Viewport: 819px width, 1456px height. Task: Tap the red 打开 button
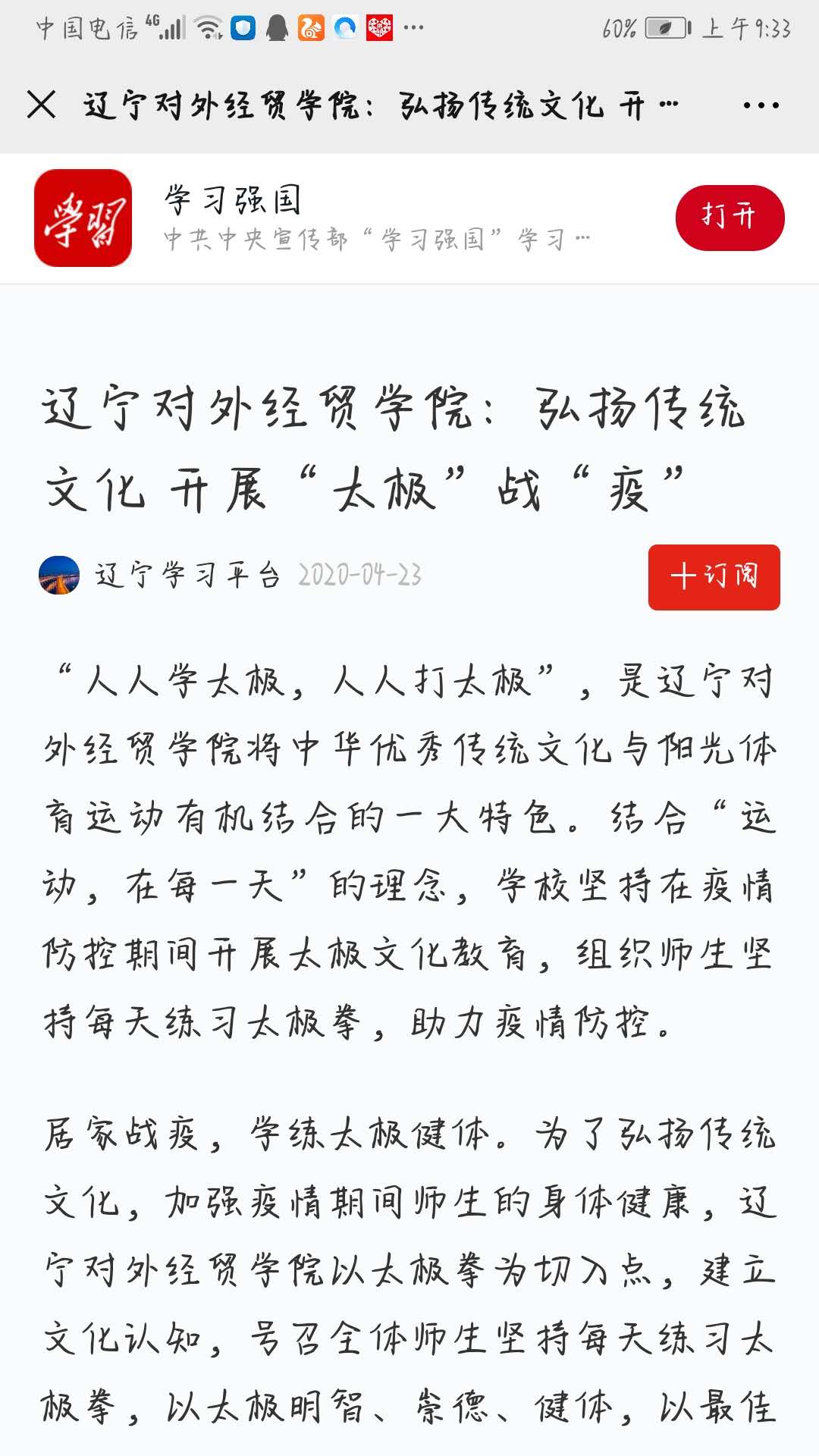730,218
